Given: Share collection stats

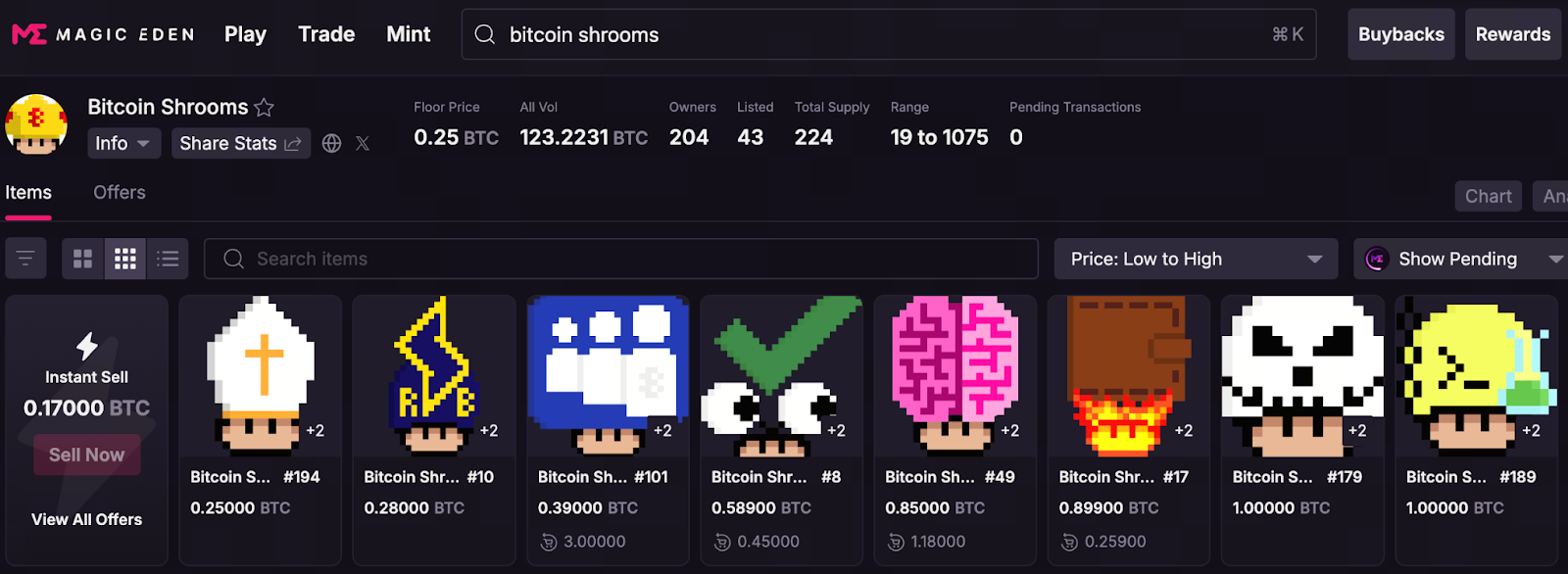Looking at the screenshot, I should 240,143.
